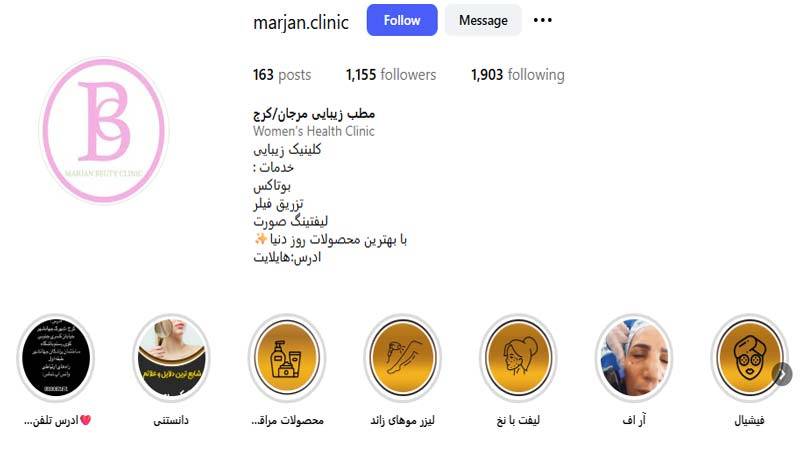Open the three-dot options menu
The image size is (800, 450).
543,20
